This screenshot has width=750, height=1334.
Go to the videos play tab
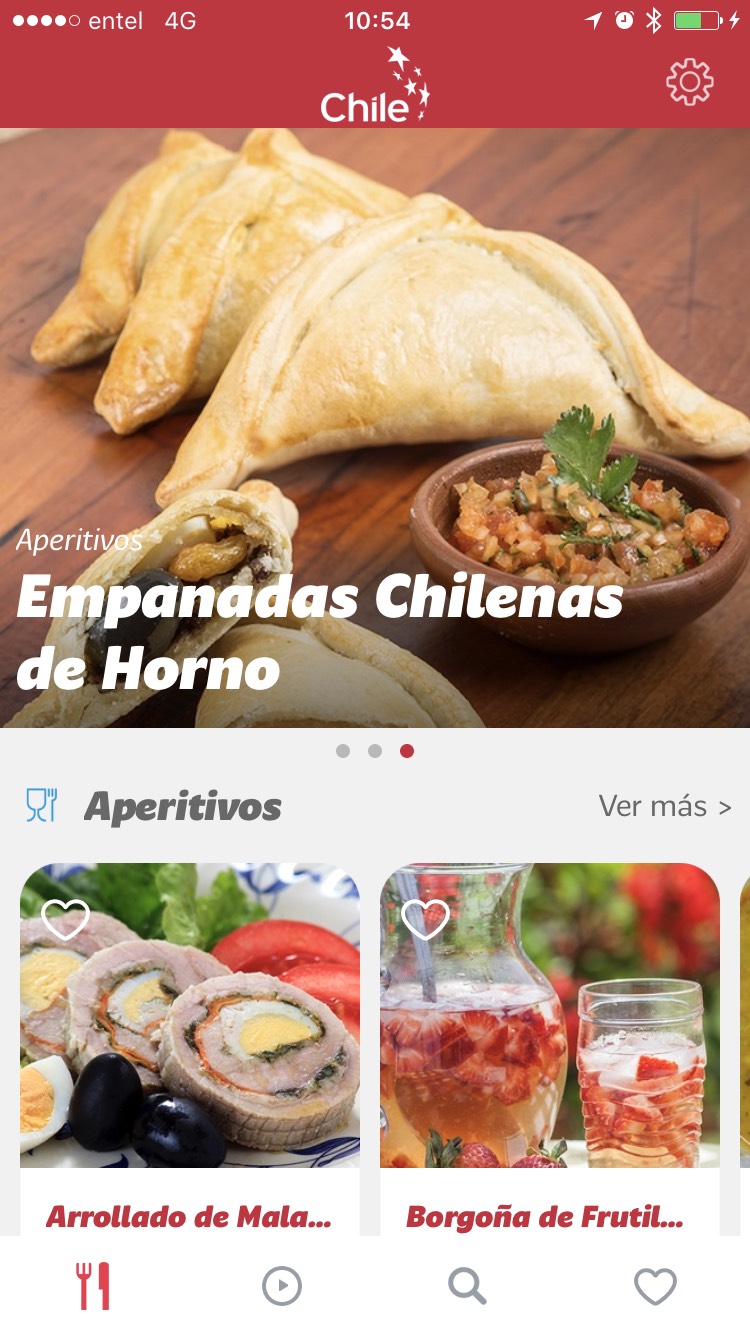pyautogui.click(x=282, y=1286)
